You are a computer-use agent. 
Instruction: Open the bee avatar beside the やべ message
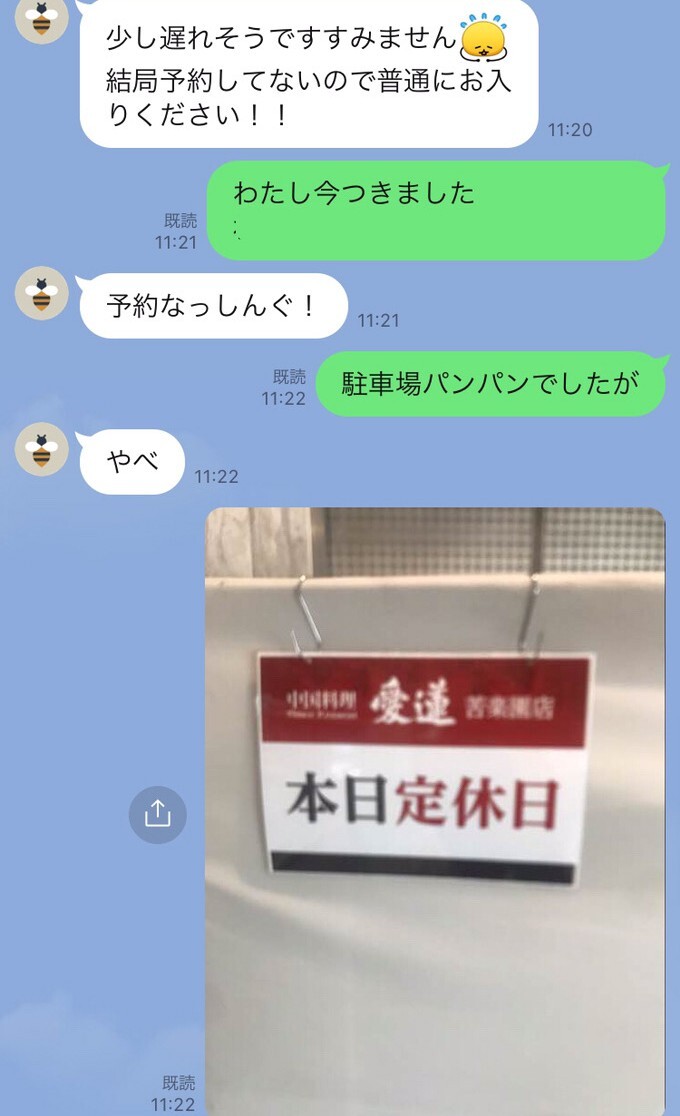click(42, 450)
